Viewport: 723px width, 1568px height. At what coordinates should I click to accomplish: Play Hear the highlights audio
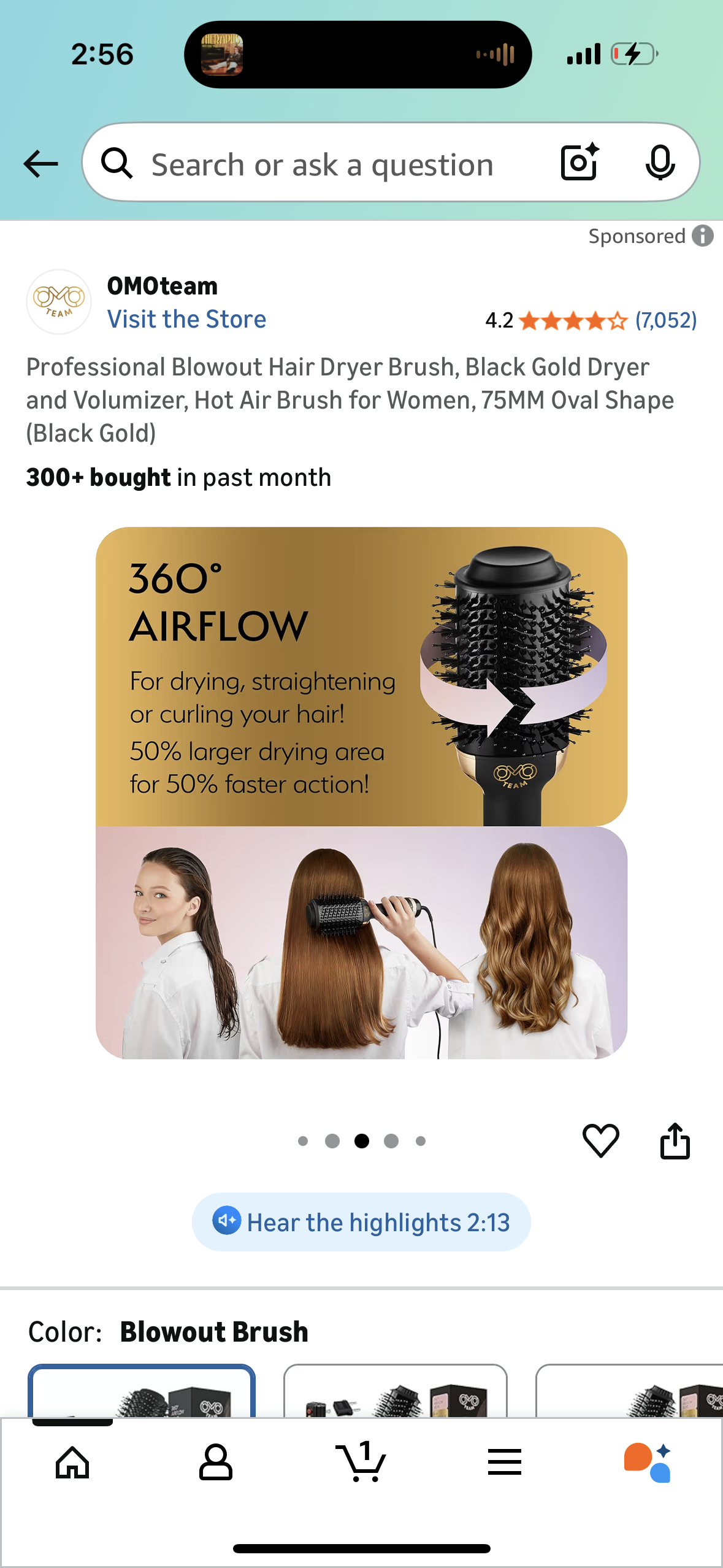pyautogui.click(x=361, y=1222)
